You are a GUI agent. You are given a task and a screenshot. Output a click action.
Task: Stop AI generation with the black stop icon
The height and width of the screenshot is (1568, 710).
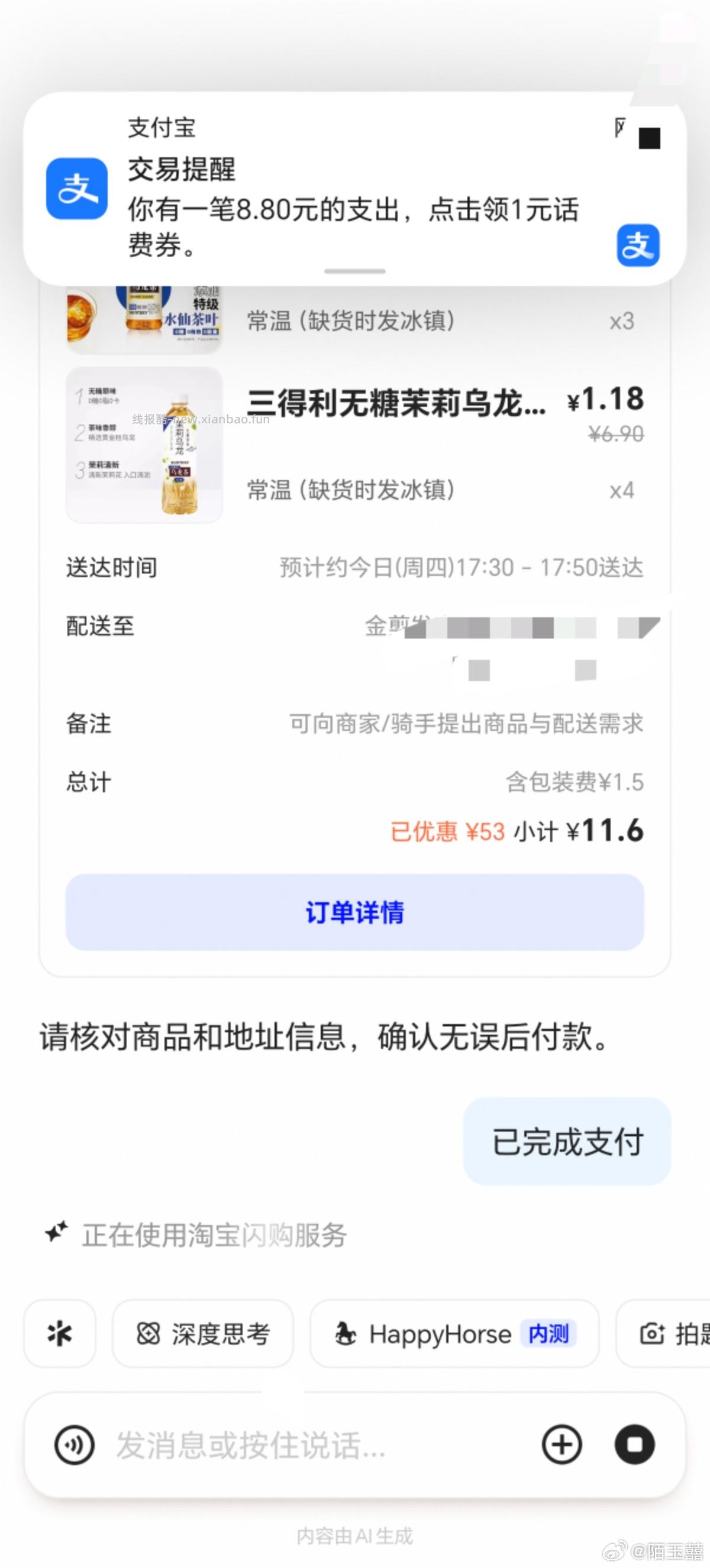634,1446
